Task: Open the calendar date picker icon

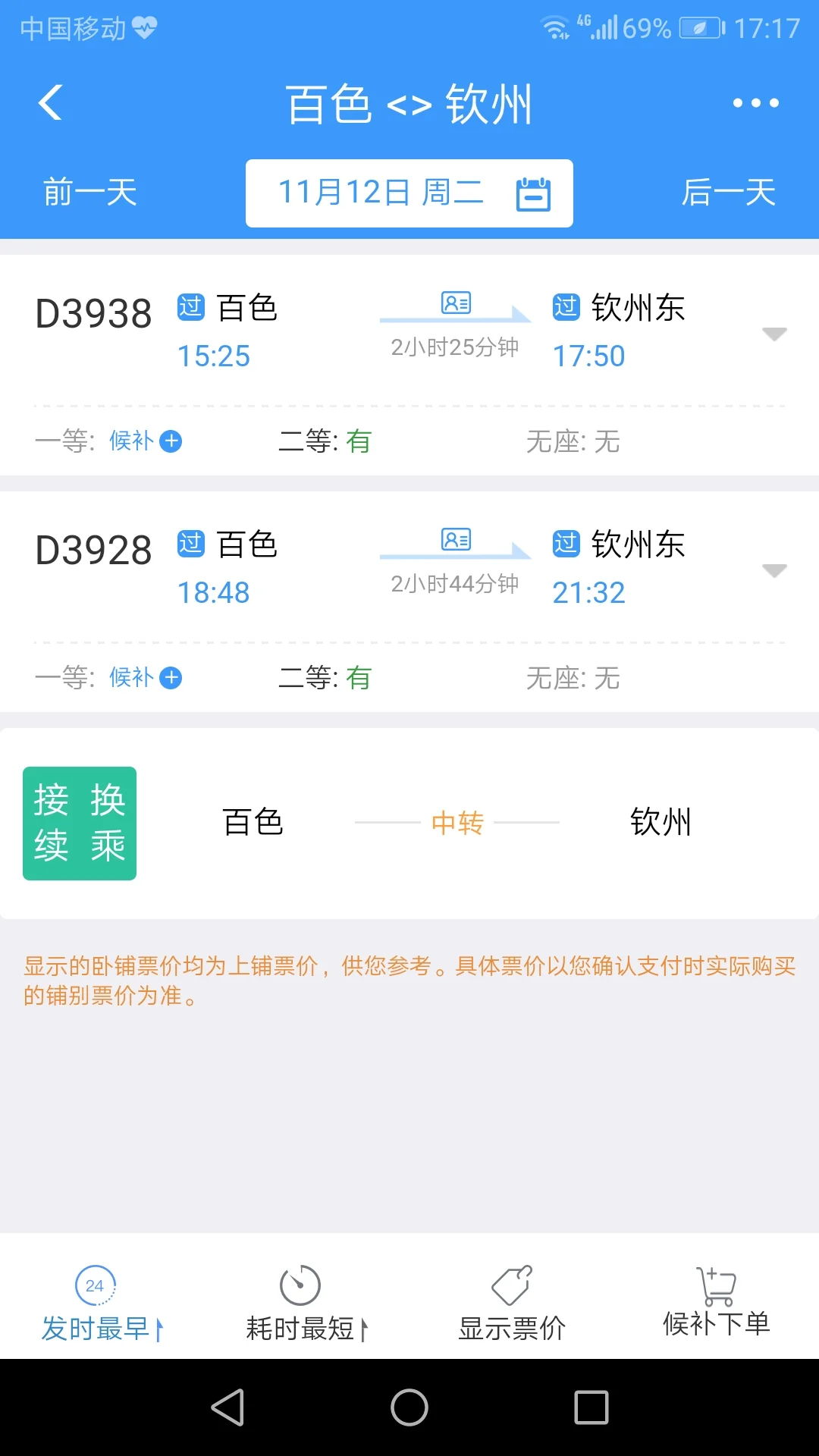Action: coord(535,193)
